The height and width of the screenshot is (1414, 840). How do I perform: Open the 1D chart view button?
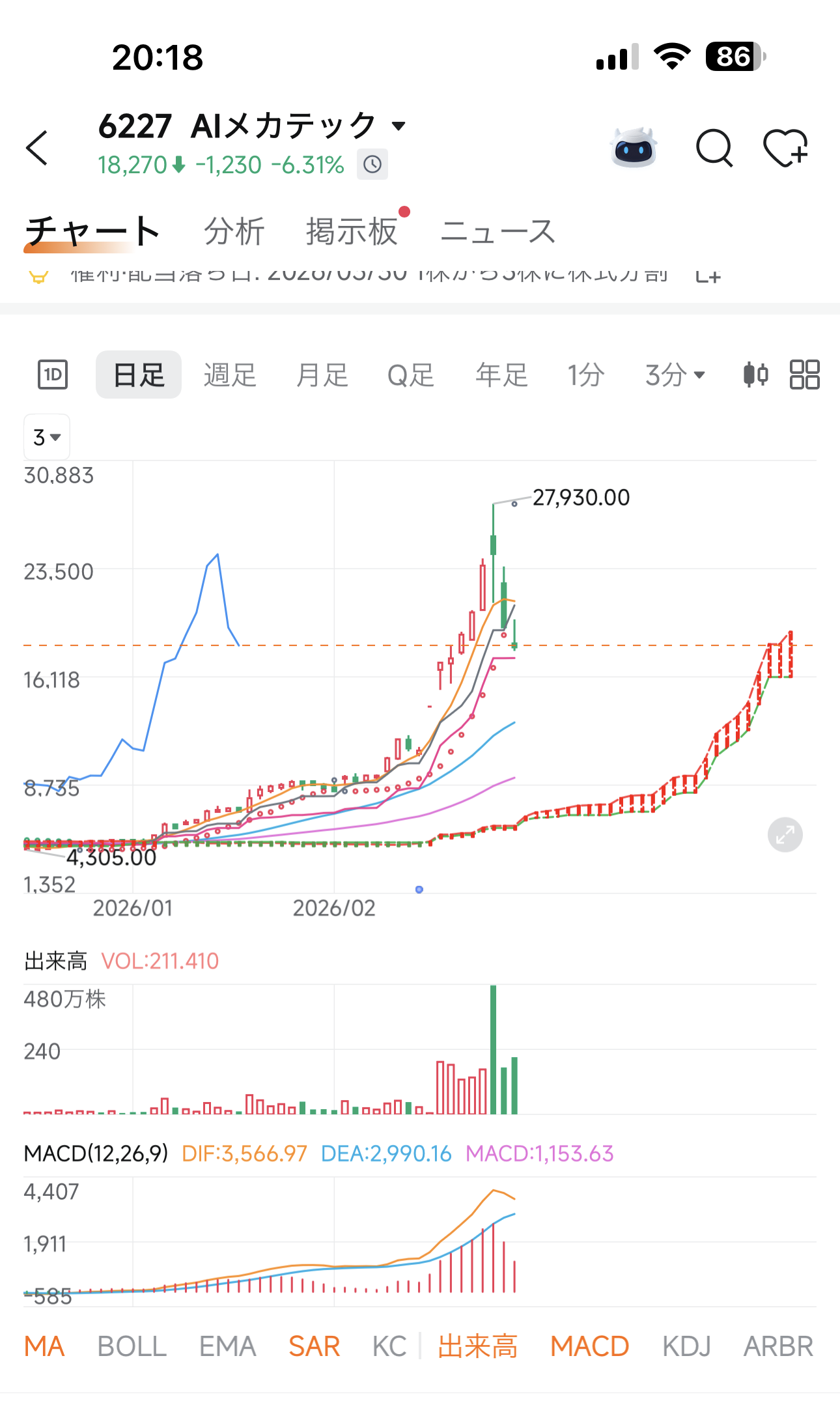point(53,375)
